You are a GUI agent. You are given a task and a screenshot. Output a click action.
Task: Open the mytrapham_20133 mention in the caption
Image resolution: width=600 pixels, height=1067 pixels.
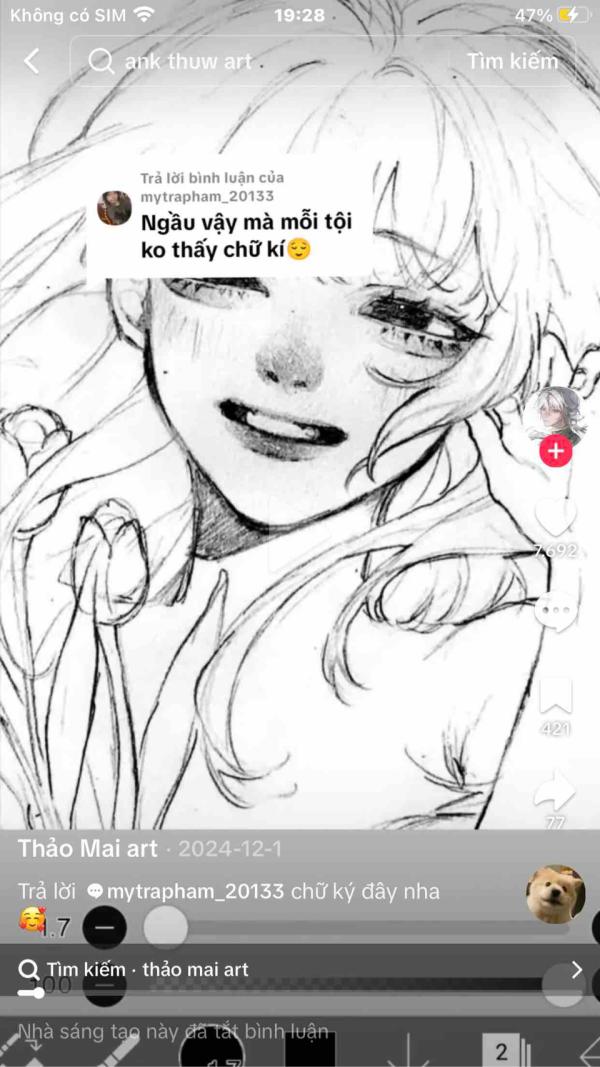click(186, 891)
